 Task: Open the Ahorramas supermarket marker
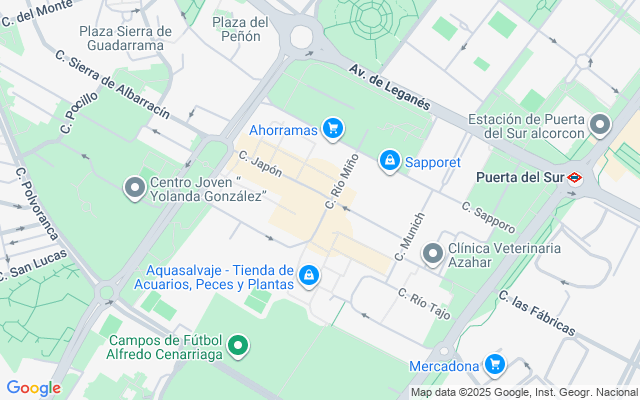point(333,128)
